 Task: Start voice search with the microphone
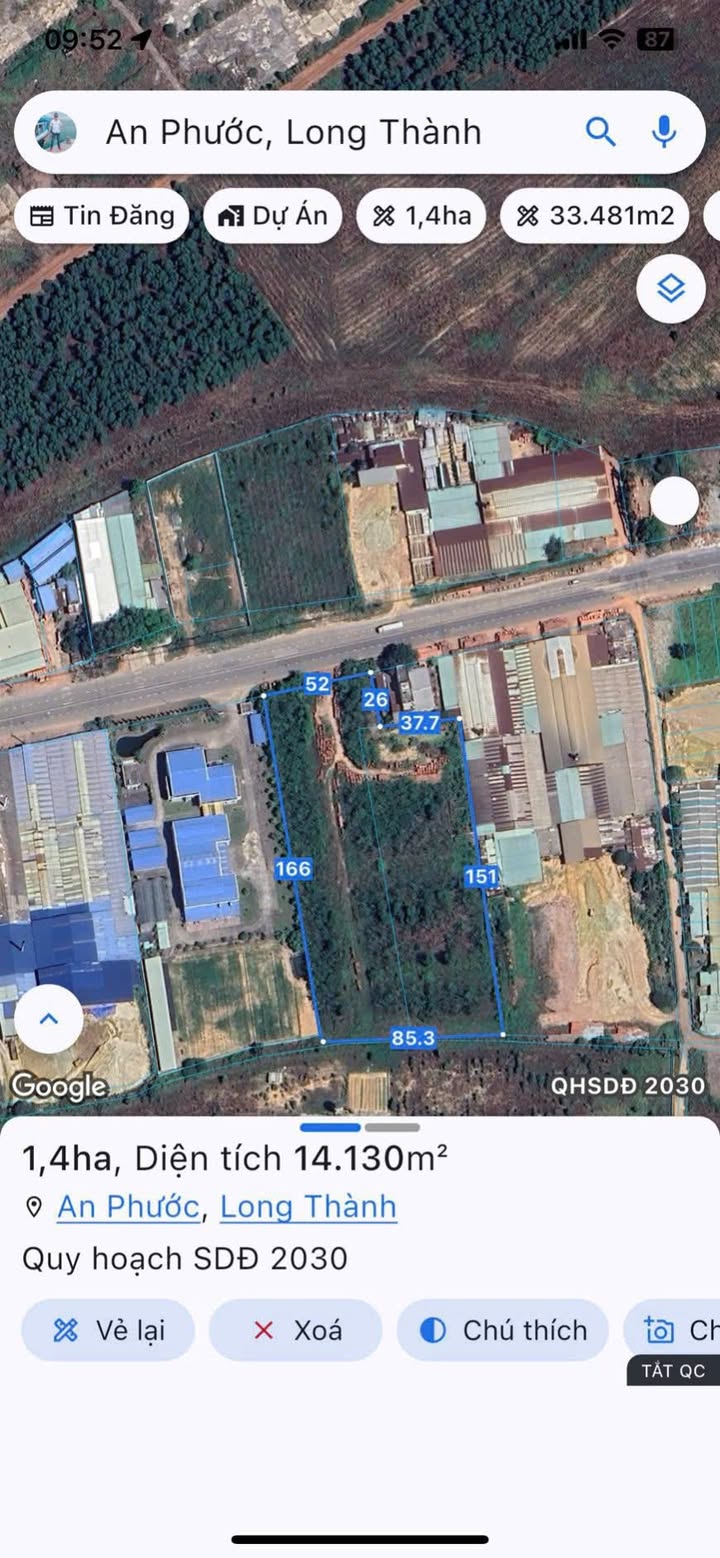point(663,132)
